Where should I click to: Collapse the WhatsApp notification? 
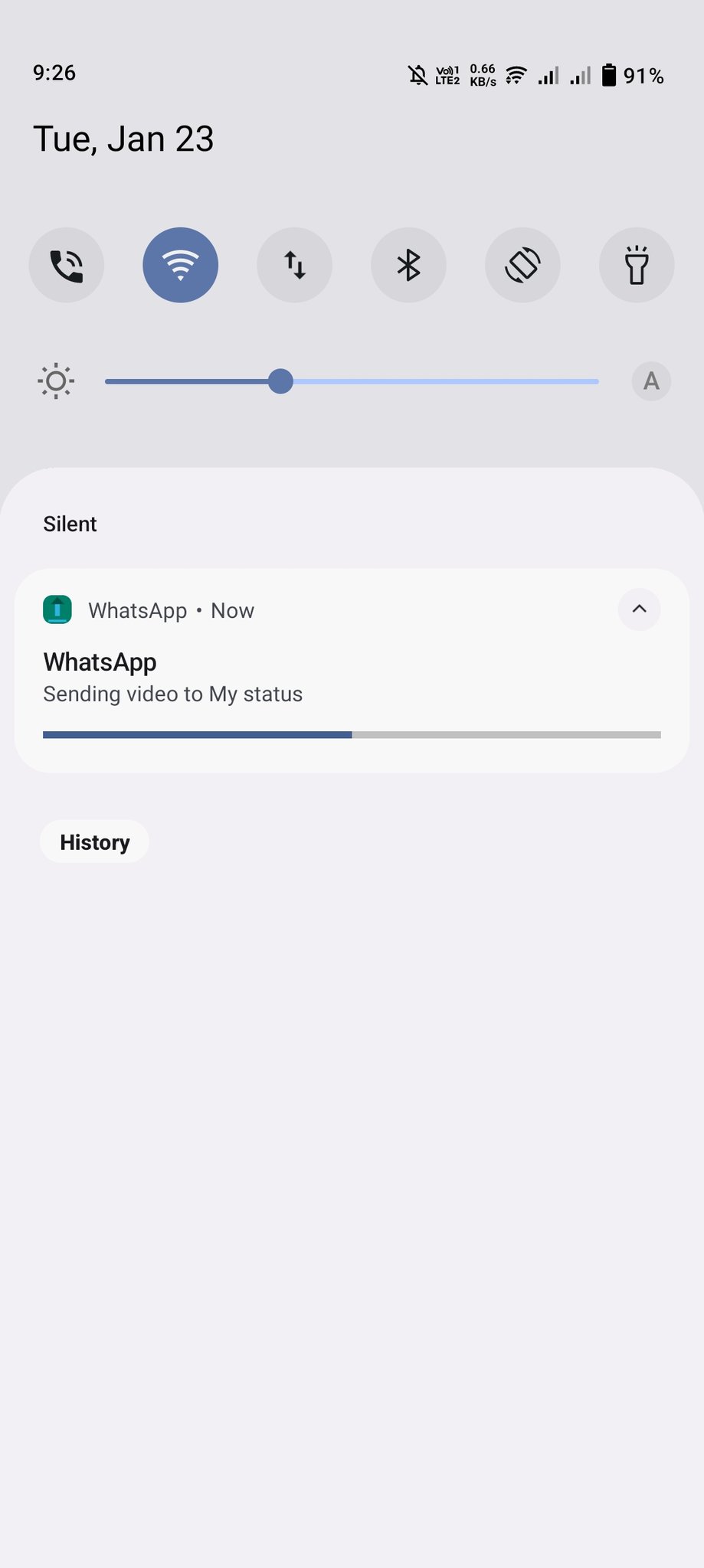(639, 609)
